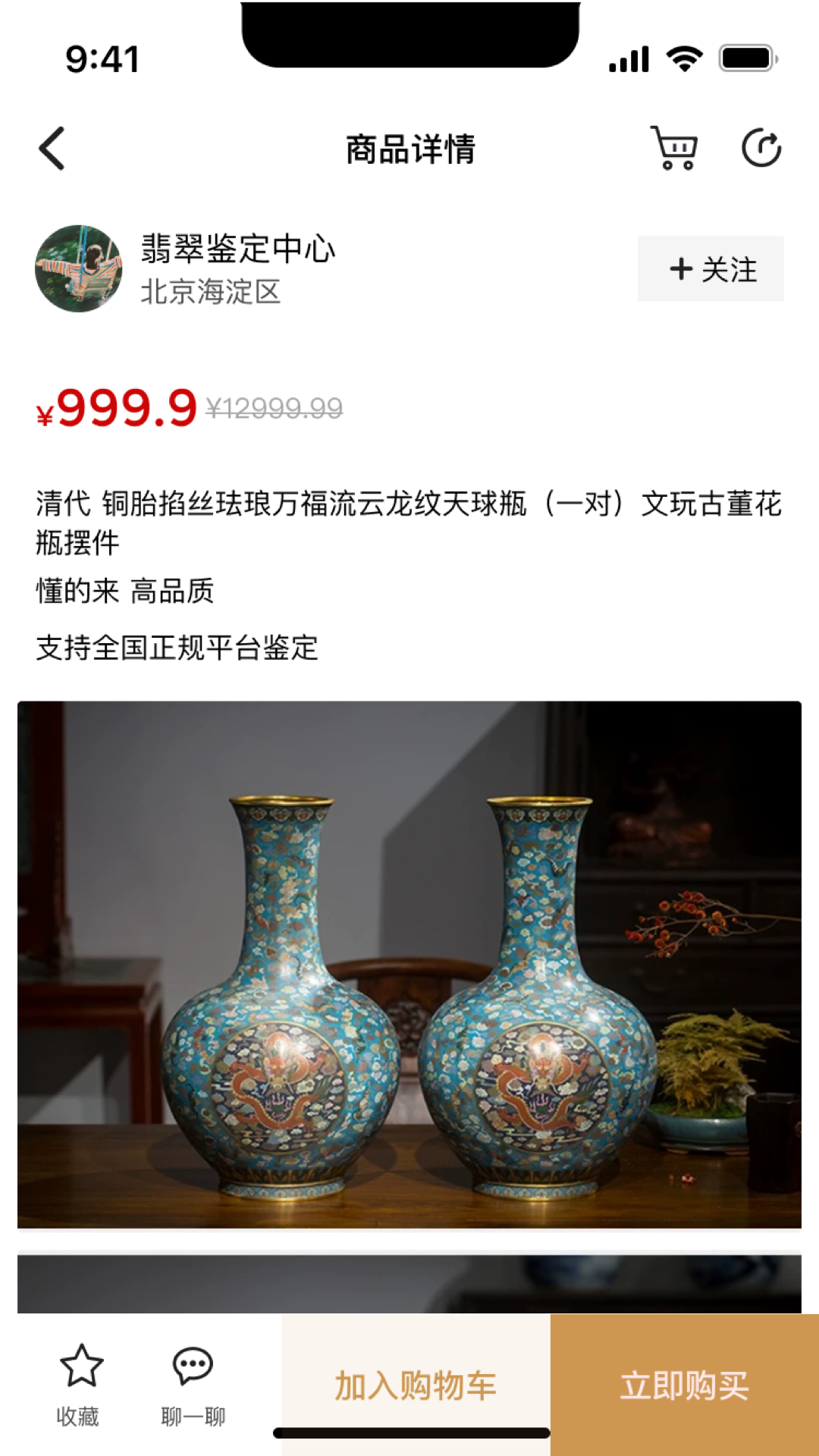Open the 翡翠鉴定中心 seller avatar
Viewport: 819px width, 1456px height.
coord(79,268)
